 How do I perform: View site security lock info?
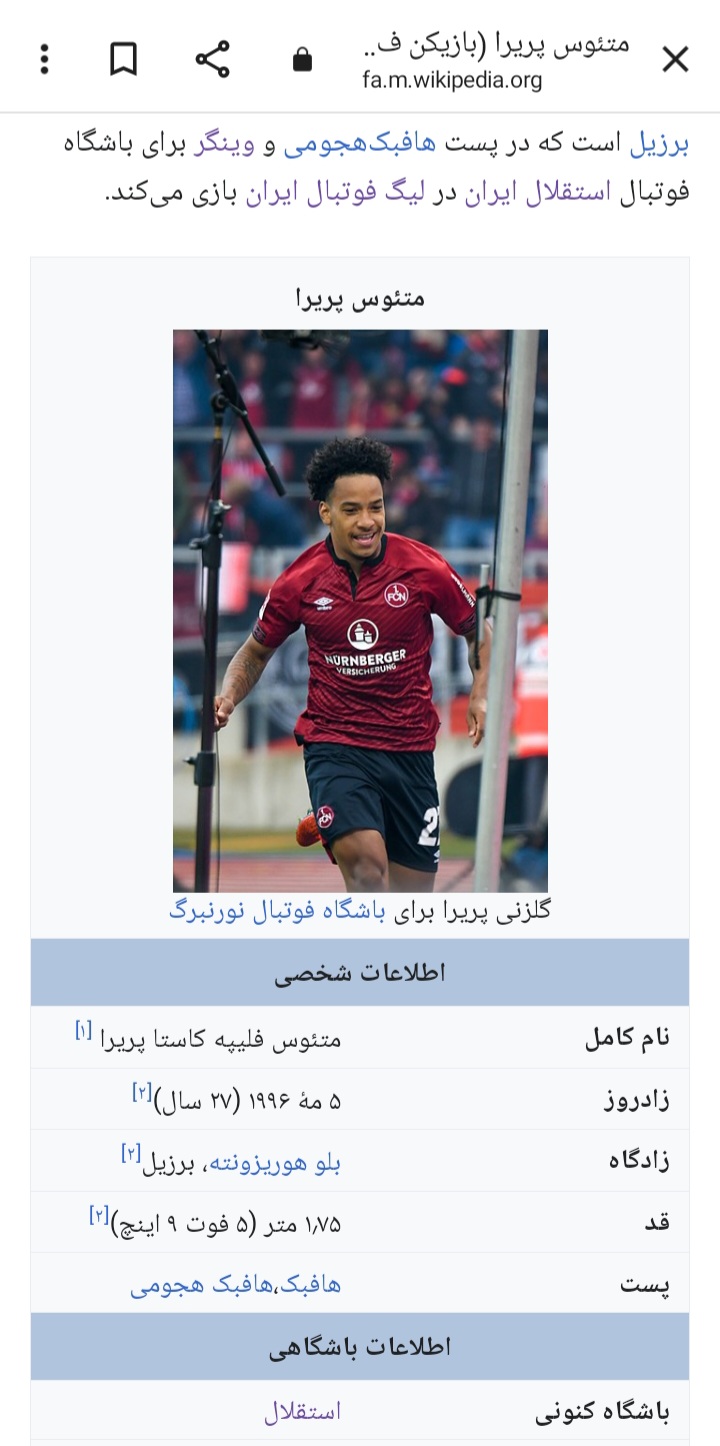(302, 61)
